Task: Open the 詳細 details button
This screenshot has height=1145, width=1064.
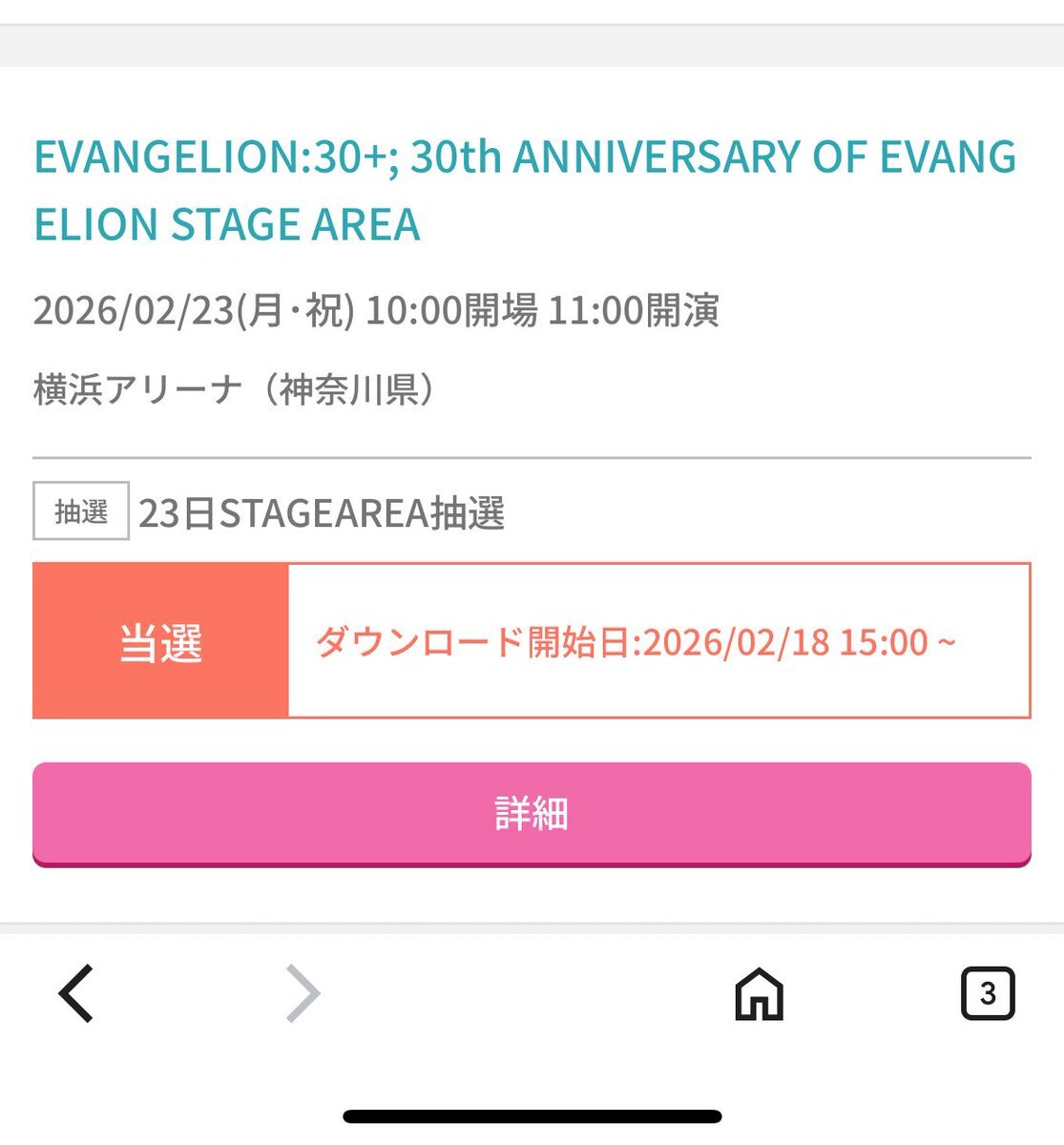Action: (x=532, y=814)
